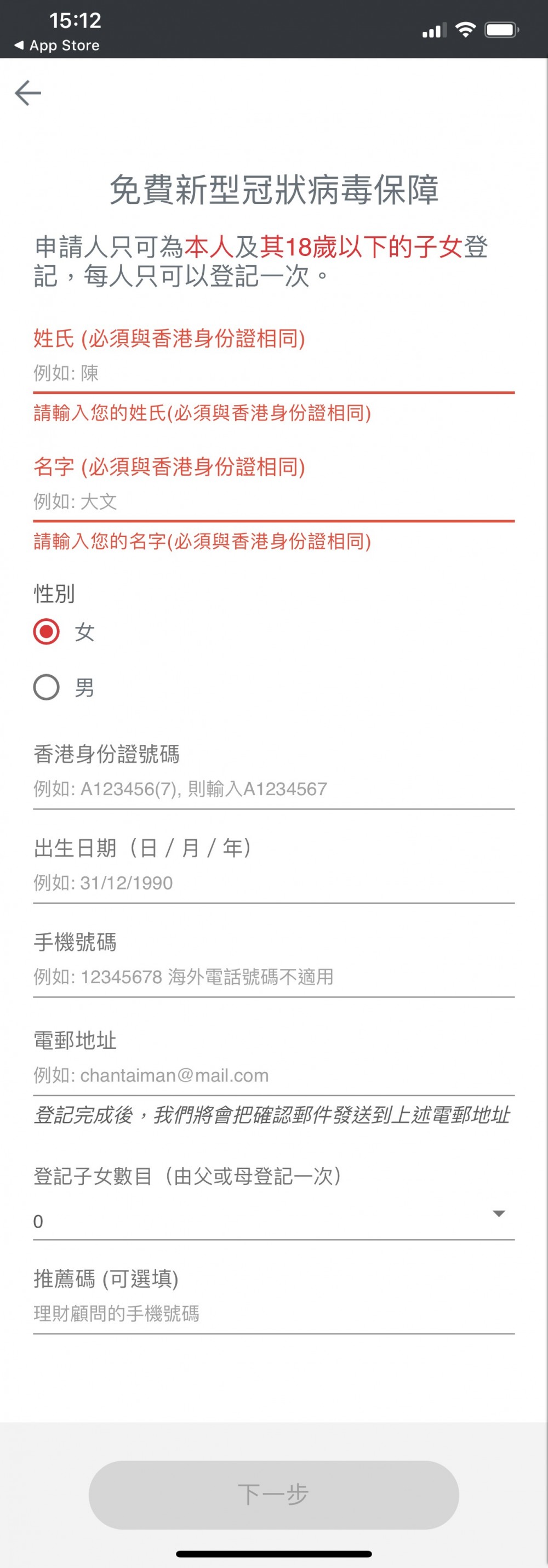The height and width of the screenshot is (1568, 548).
Task: Select 男 as gender
Action: click(x=47, y=687)
